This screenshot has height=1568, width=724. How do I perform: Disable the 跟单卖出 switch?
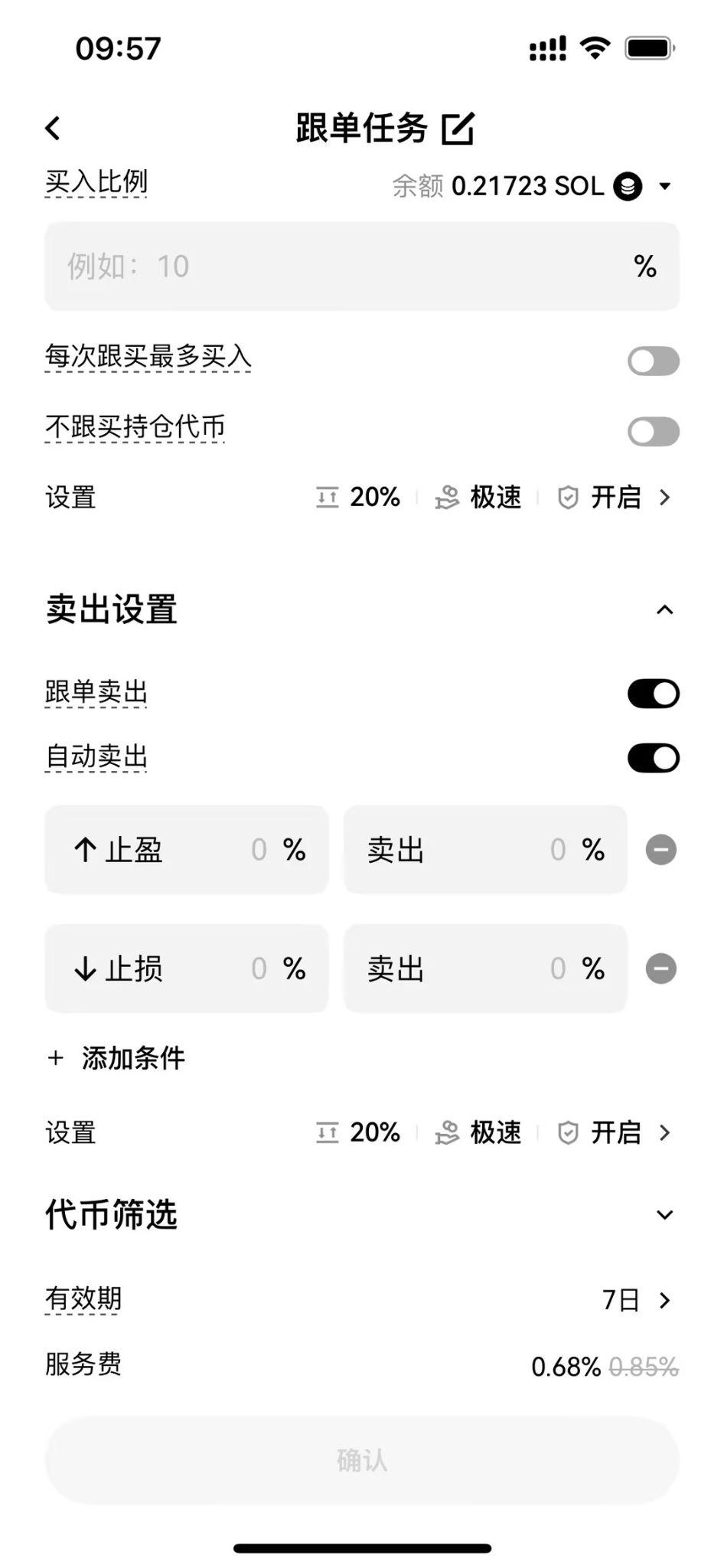click(652, 693)
